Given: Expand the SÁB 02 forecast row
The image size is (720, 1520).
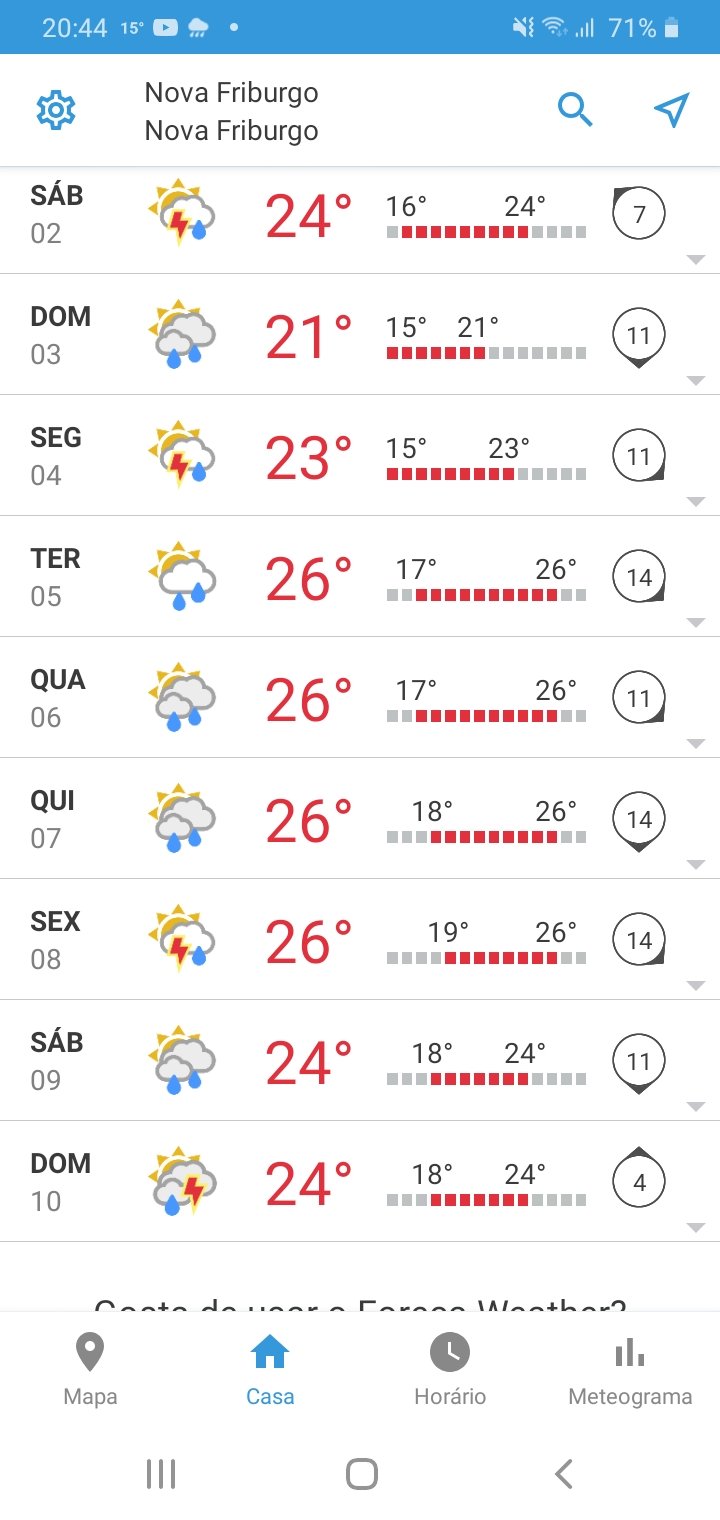Looking at the screenshot, I should [x=360, y=220].
